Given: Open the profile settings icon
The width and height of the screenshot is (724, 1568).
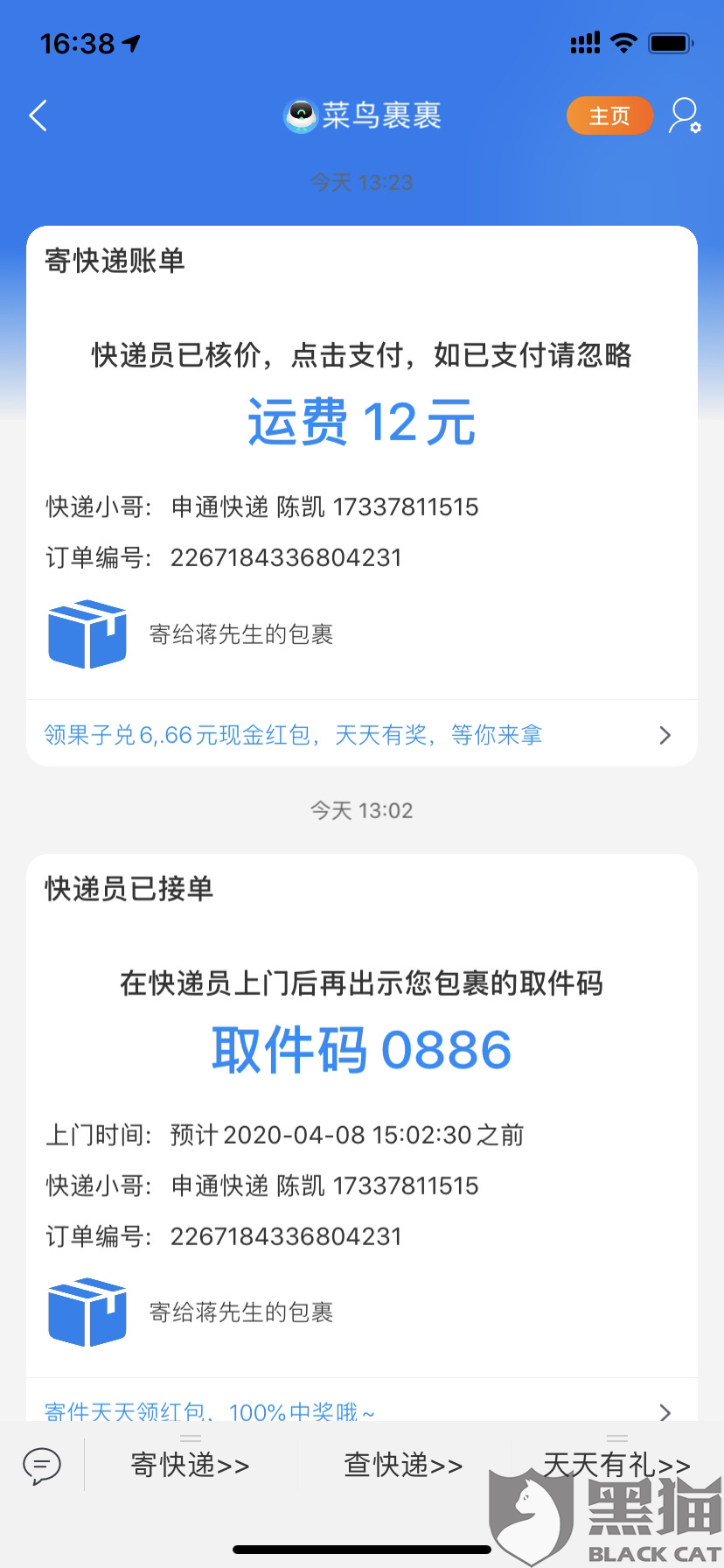Looking at the screenshot, I should coord(684,115).
